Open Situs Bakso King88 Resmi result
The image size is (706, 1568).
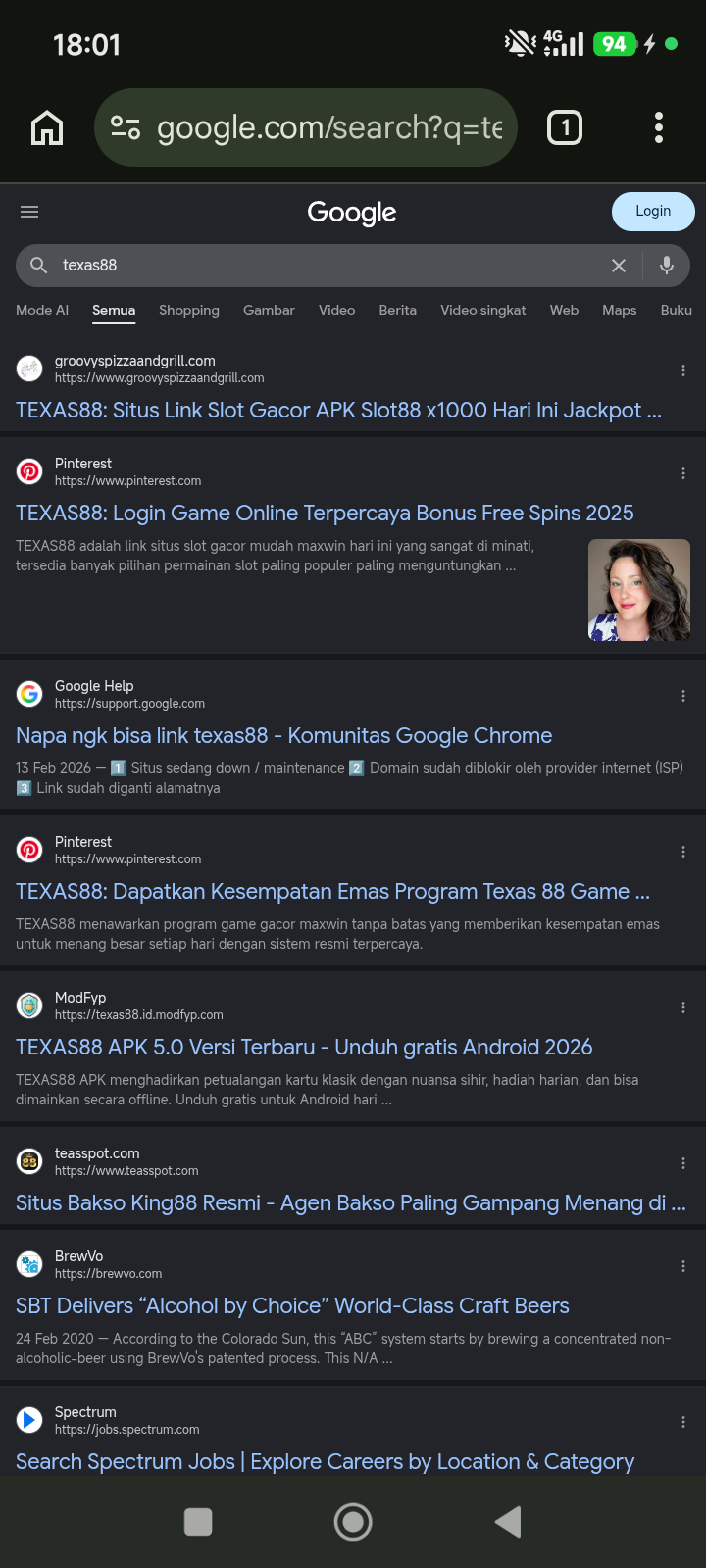[351, 1203]
